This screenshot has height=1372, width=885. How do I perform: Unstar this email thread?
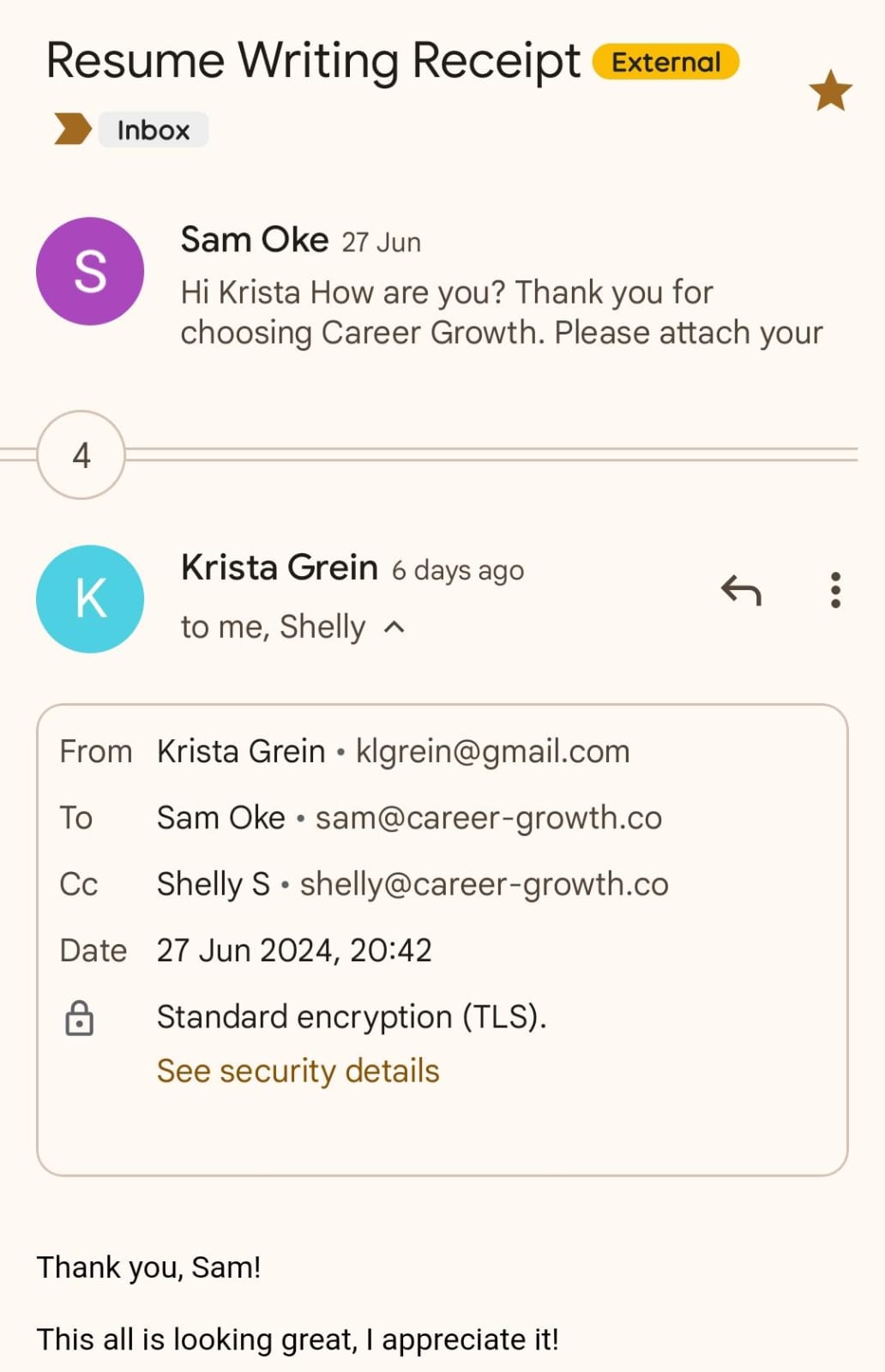(x=830, y=91)
